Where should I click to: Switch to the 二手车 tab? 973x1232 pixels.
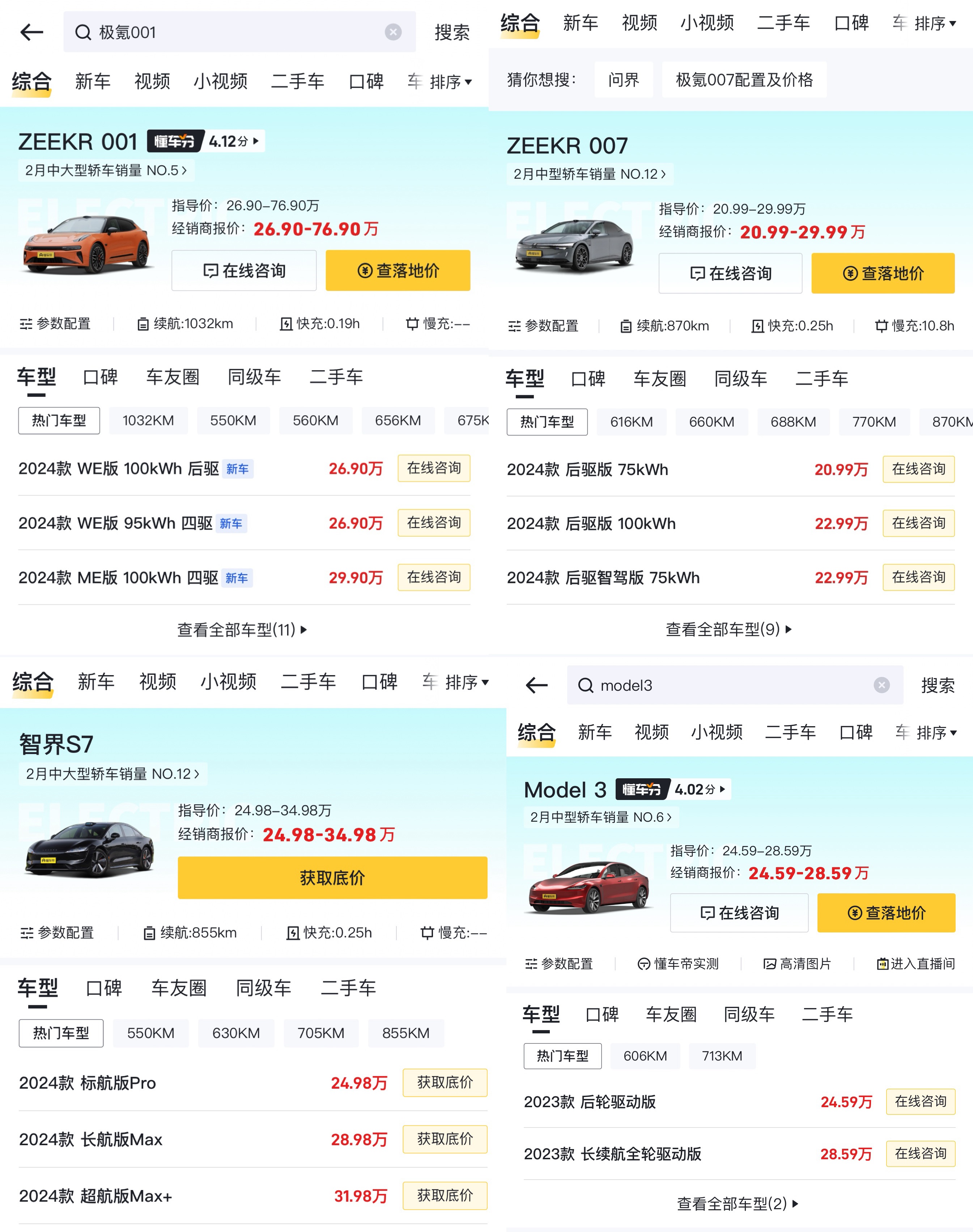[298, 81]
